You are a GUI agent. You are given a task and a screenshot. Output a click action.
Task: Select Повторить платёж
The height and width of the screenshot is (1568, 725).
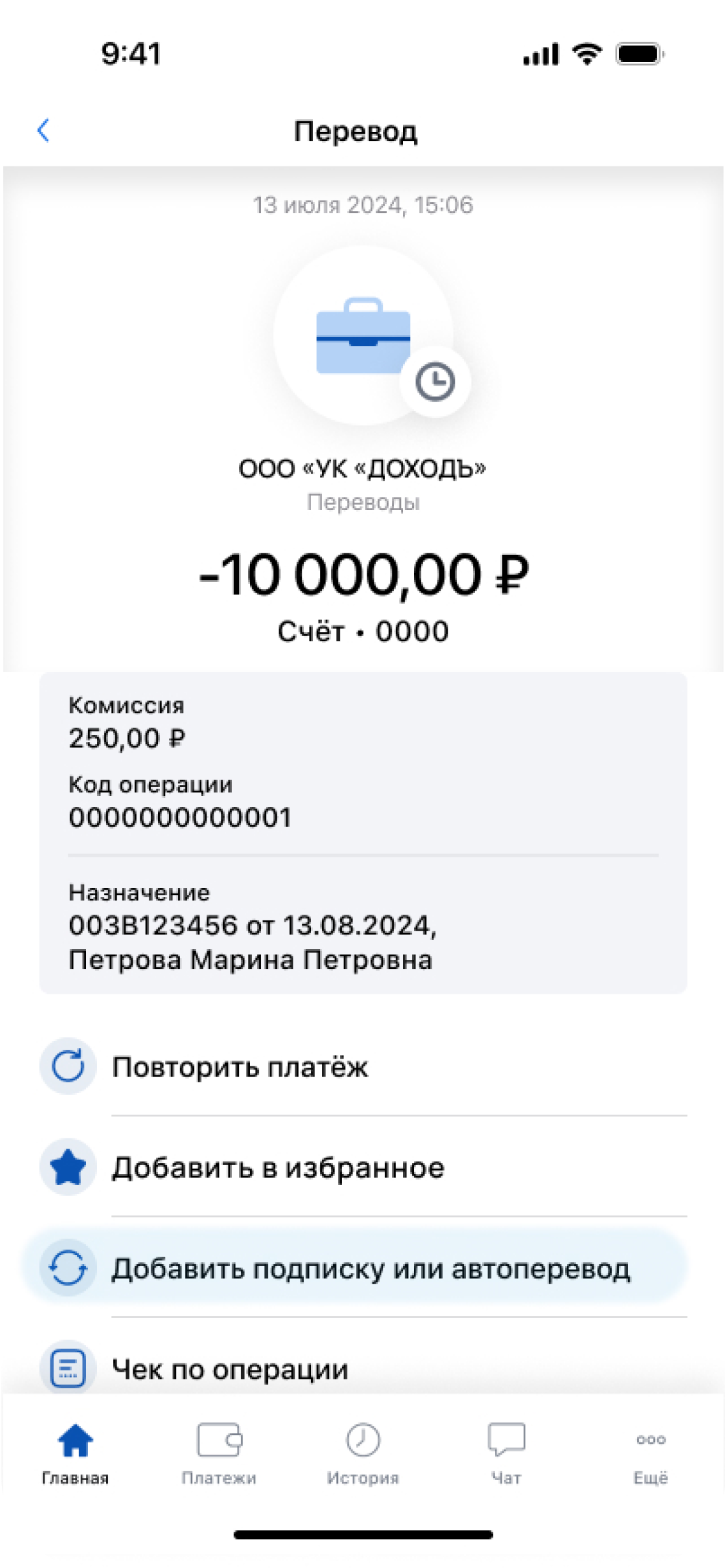[x=240, y=1067]
